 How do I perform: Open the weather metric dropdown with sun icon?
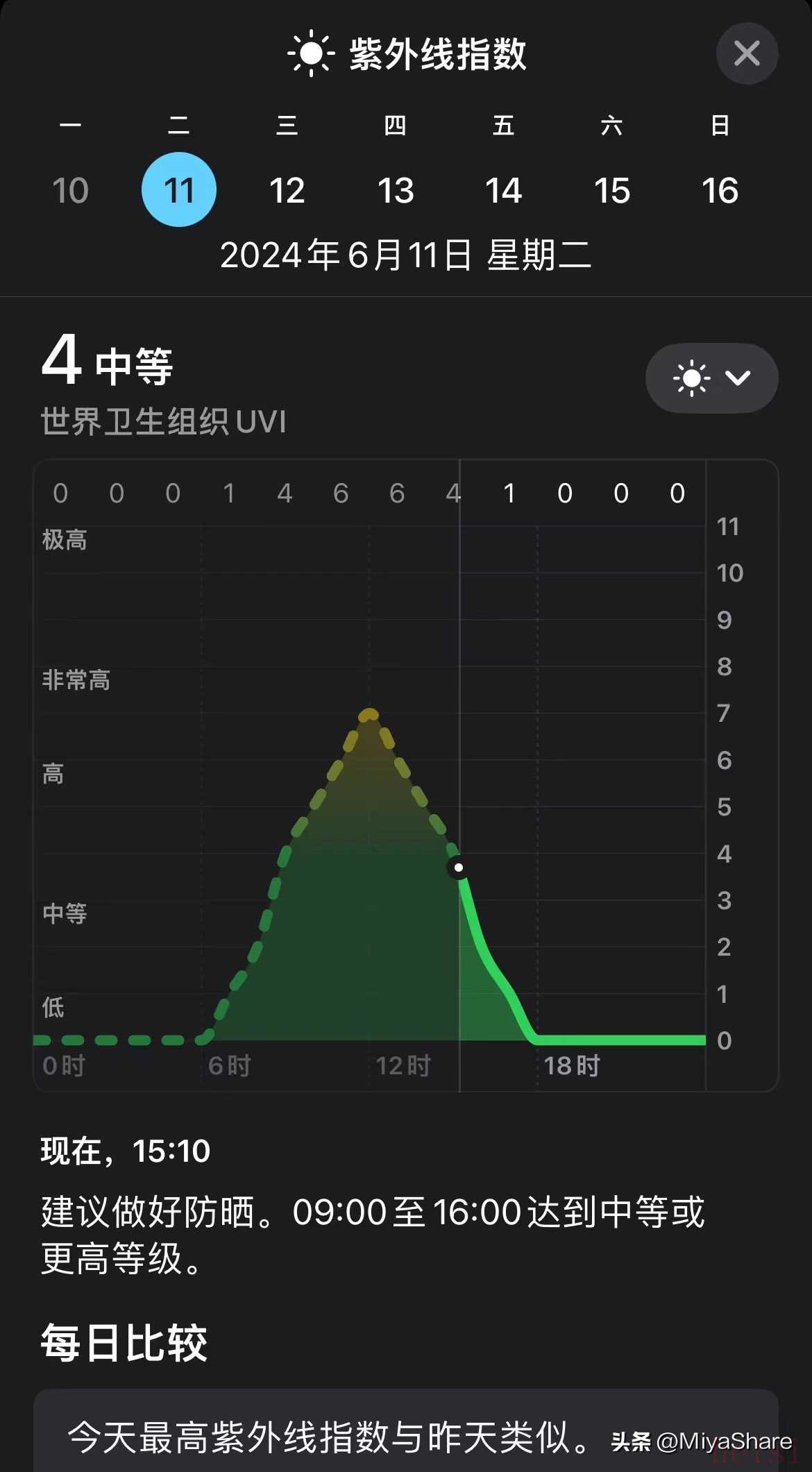pos(711,378)
